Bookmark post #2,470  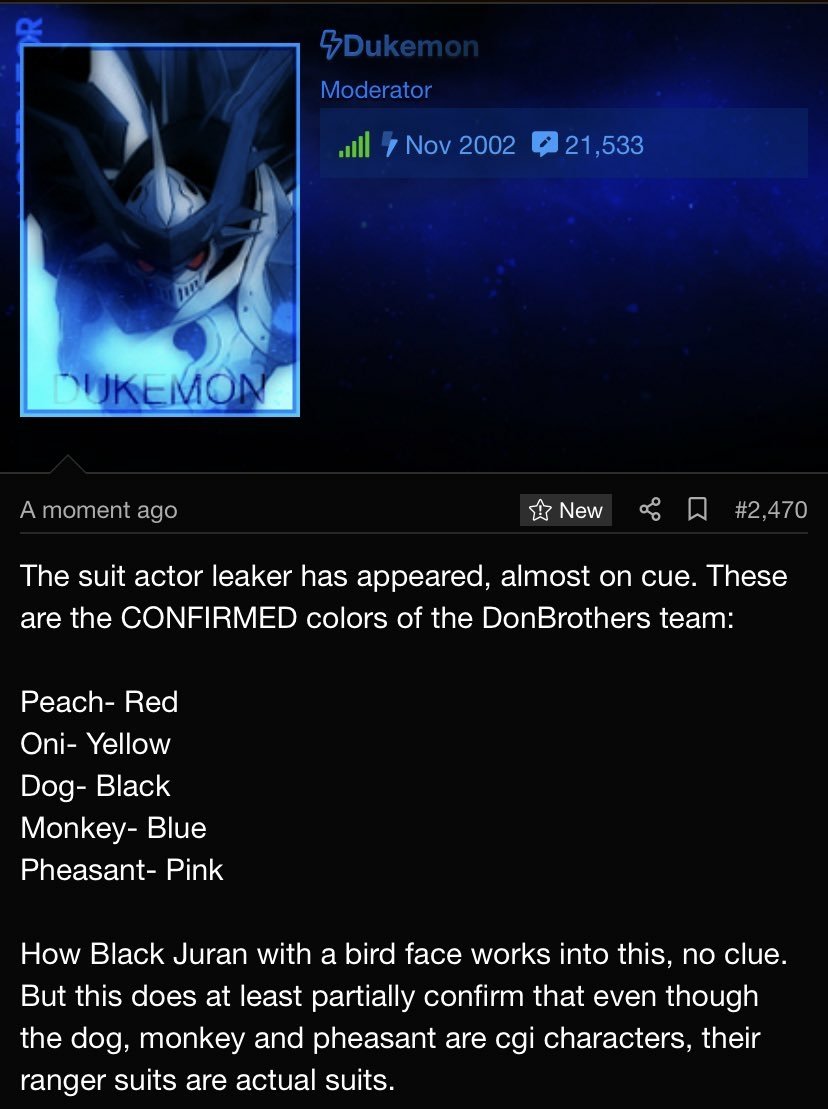(698, 510)
